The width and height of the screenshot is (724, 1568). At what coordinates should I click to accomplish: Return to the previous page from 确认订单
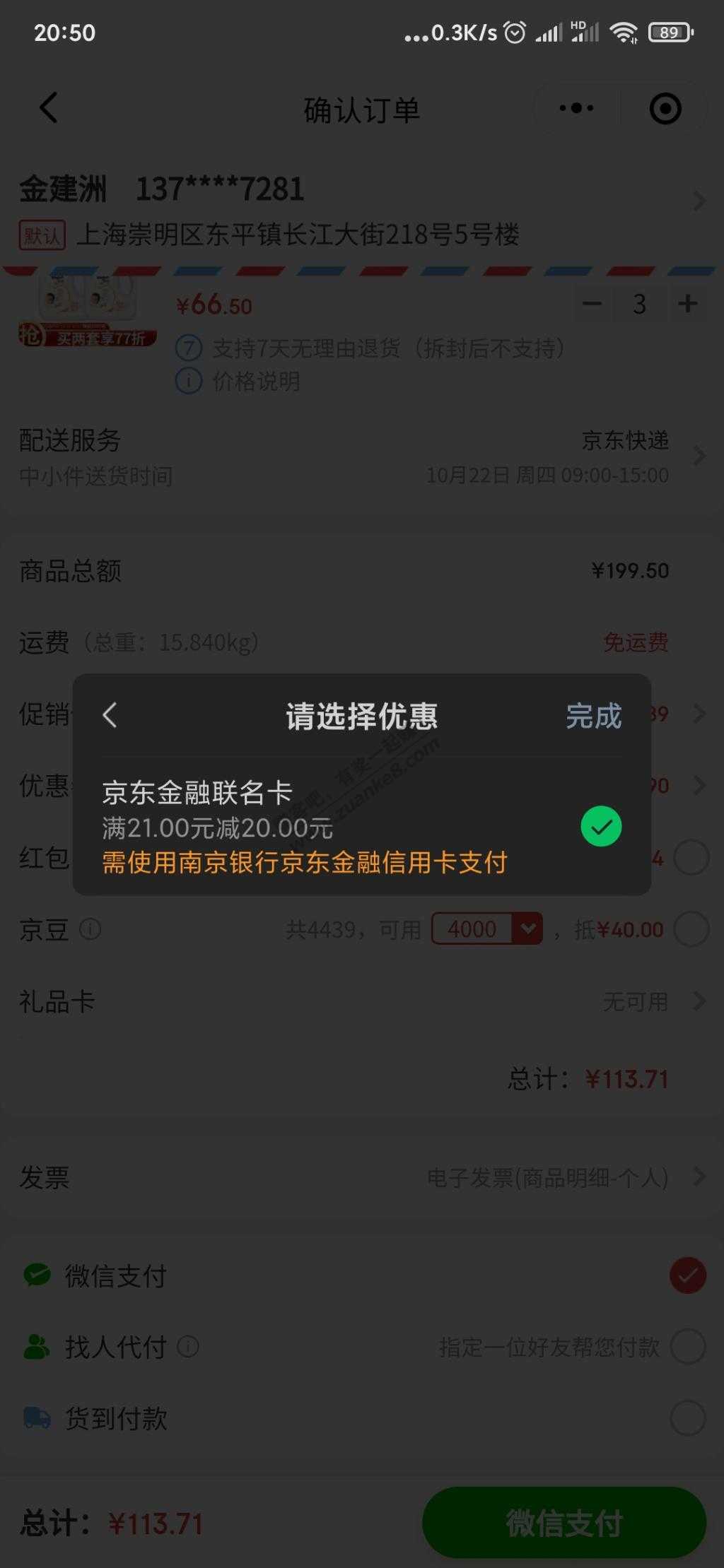(48, 109)
